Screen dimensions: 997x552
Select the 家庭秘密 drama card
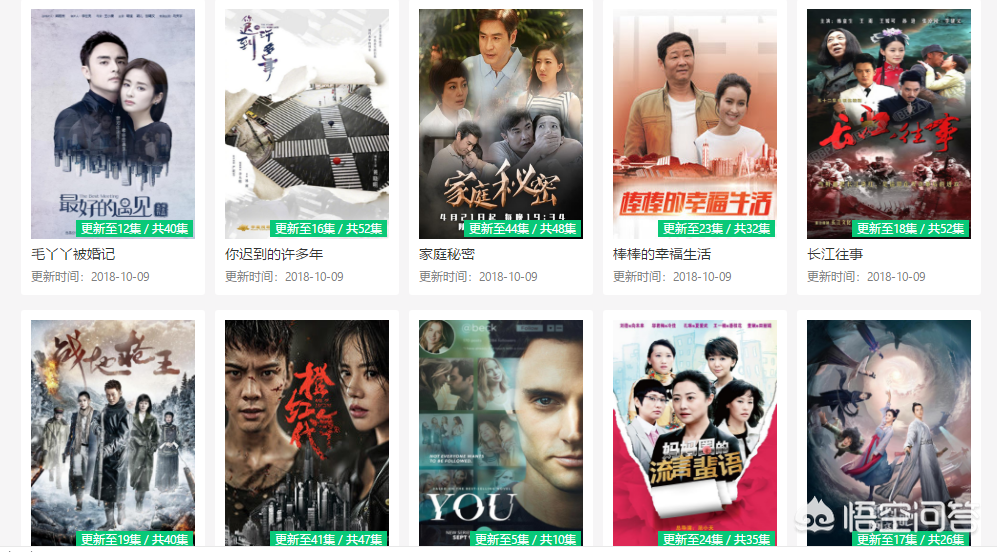501,124
